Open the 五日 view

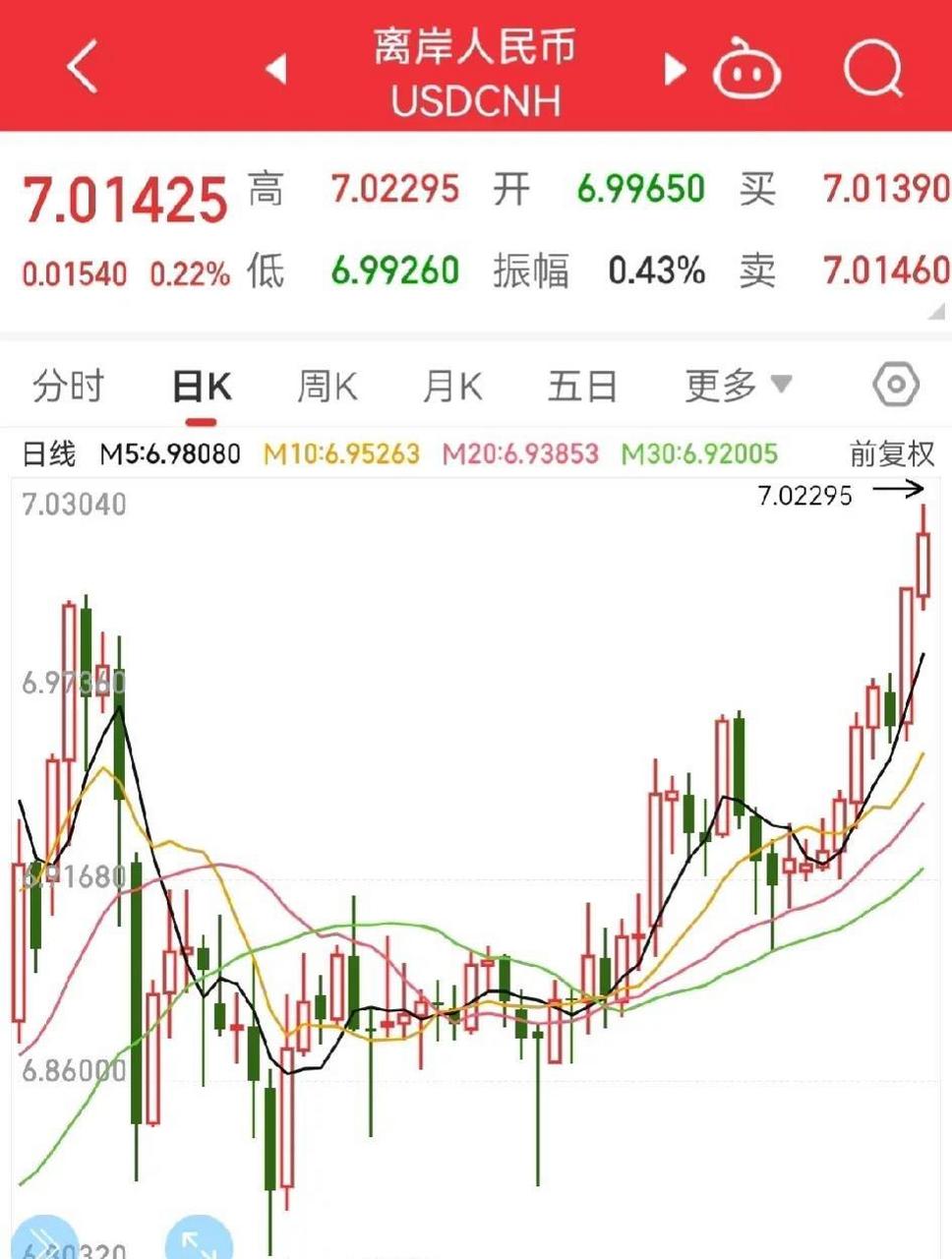580,386
